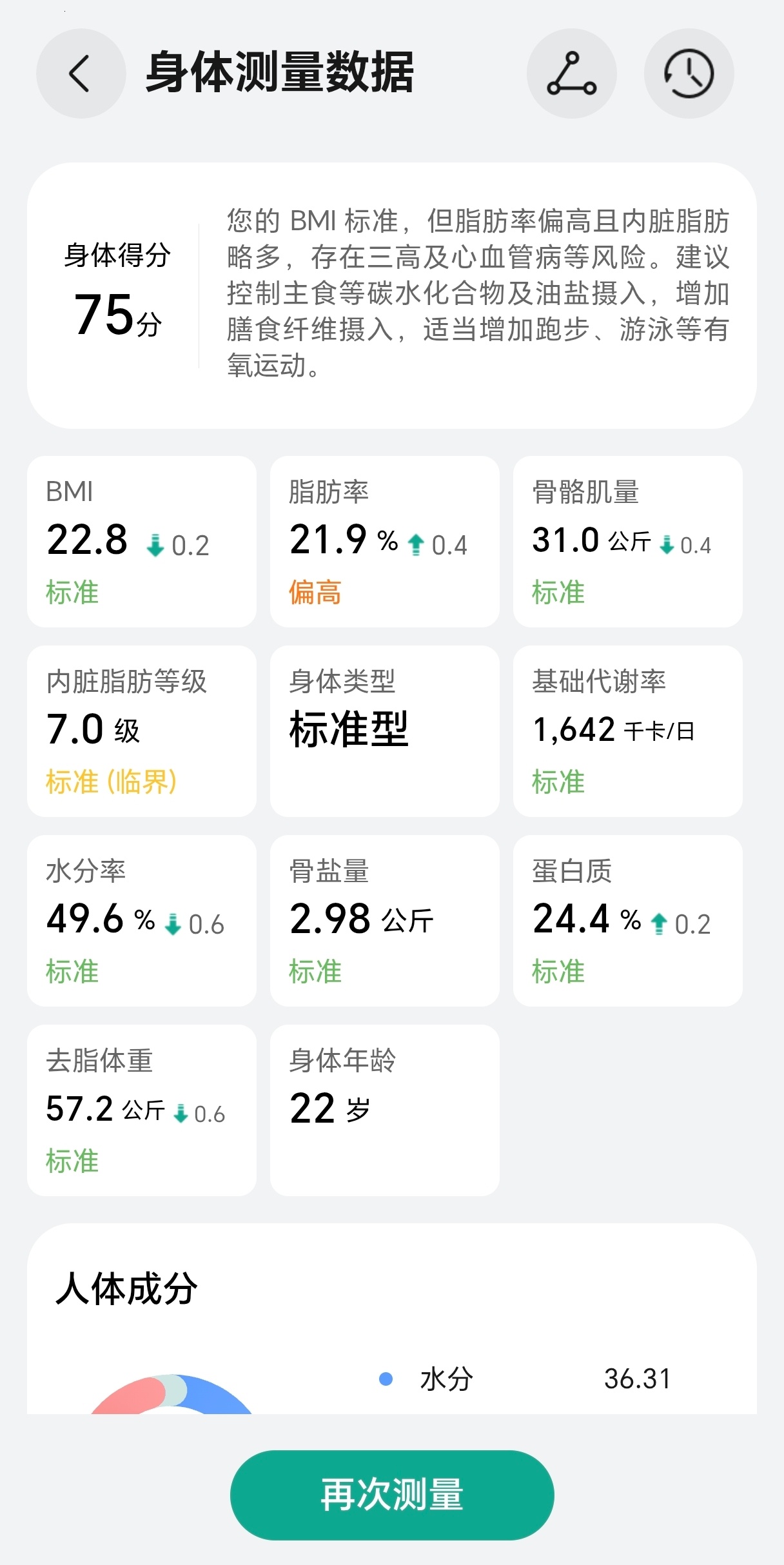The width and height of the screenshot is (784, 1565).
Task: View 去脂体重 57.2 details
Action: click(142, 1110)
